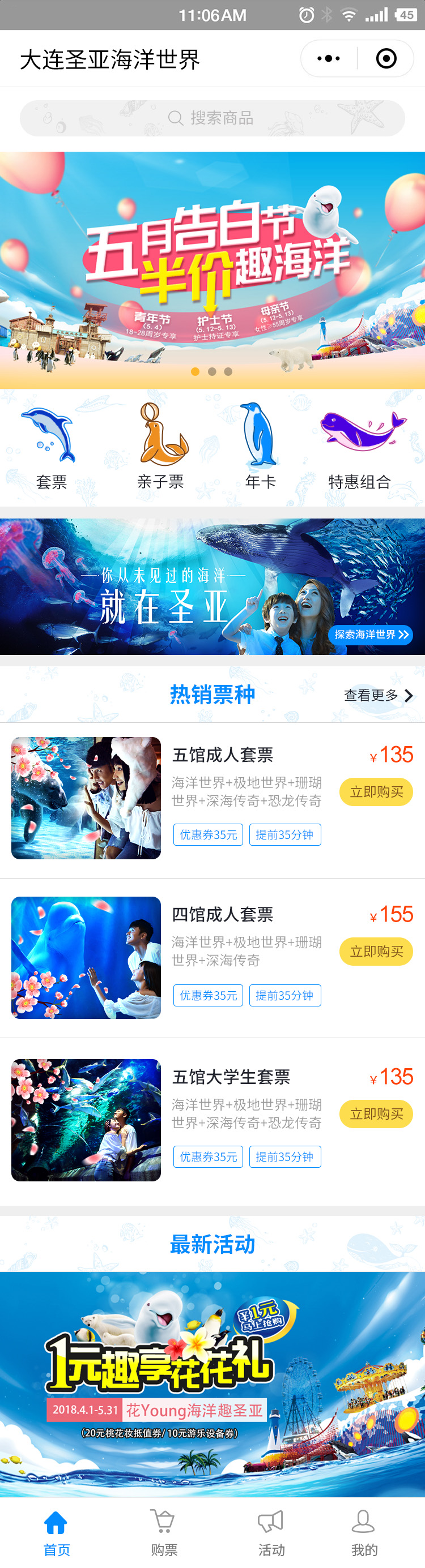Viewport: 425px width, 1568px height.
Task: Buy the 五馆成人套票 with 立即购买
Action: [x=376, y=792]
